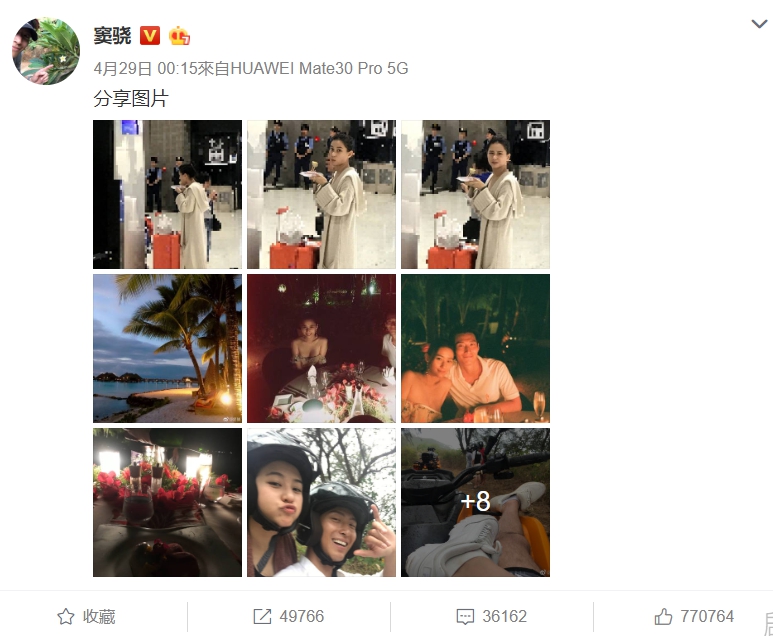
Task: View the +8 additional photos tile
Action: tap(475, 502)
